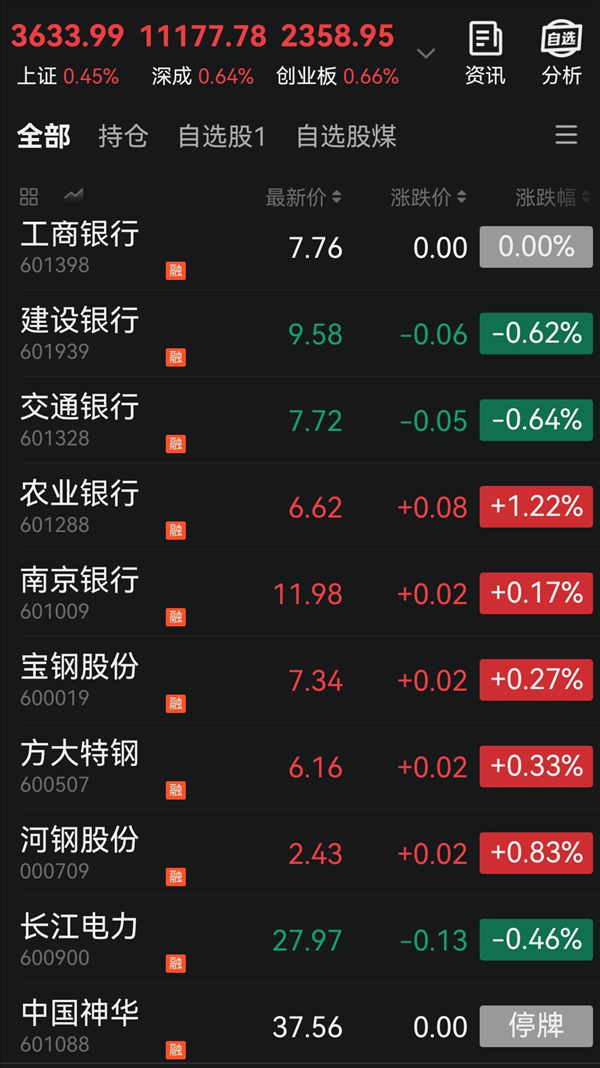Open the hamburger list menu

coord(566,136)
